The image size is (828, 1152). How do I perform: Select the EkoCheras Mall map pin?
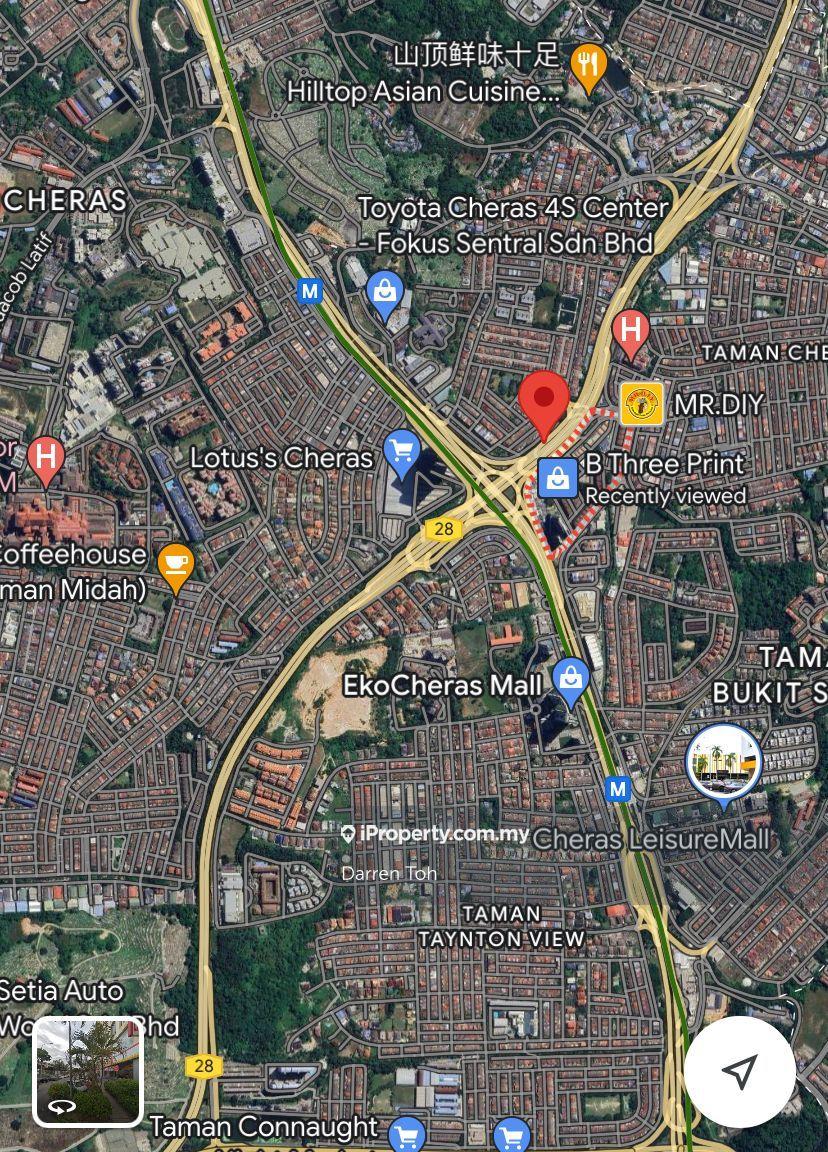coord(571,681)
